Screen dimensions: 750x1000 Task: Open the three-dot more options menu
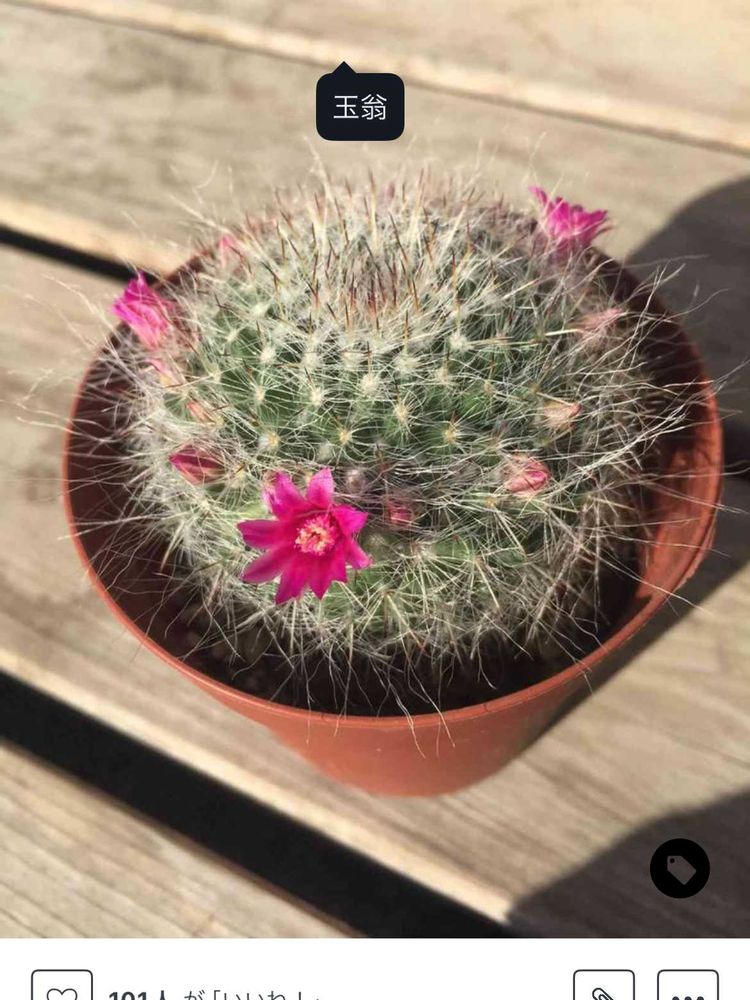coord(688,986)
